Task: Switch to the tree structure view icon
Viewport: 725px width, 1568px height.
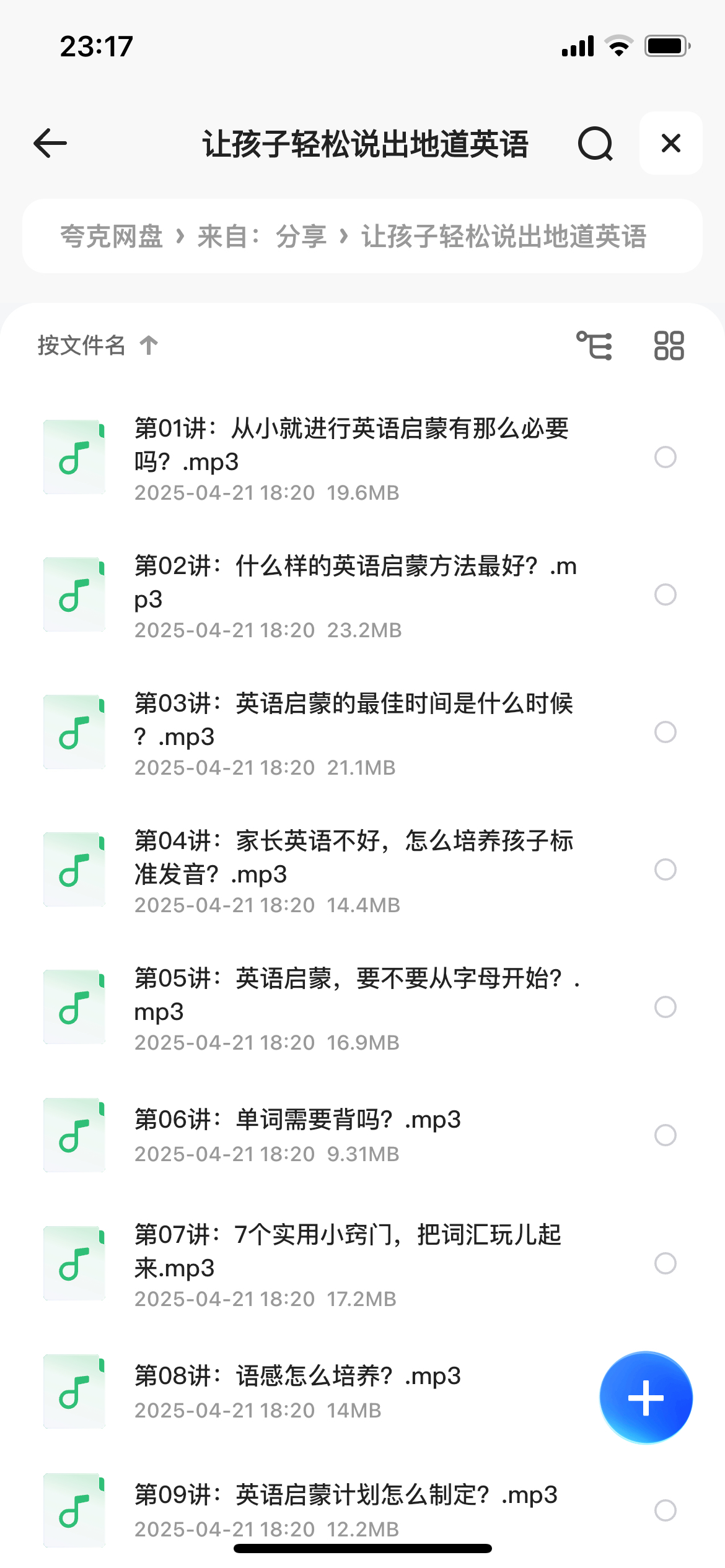Action: click(x=594, y=345)
